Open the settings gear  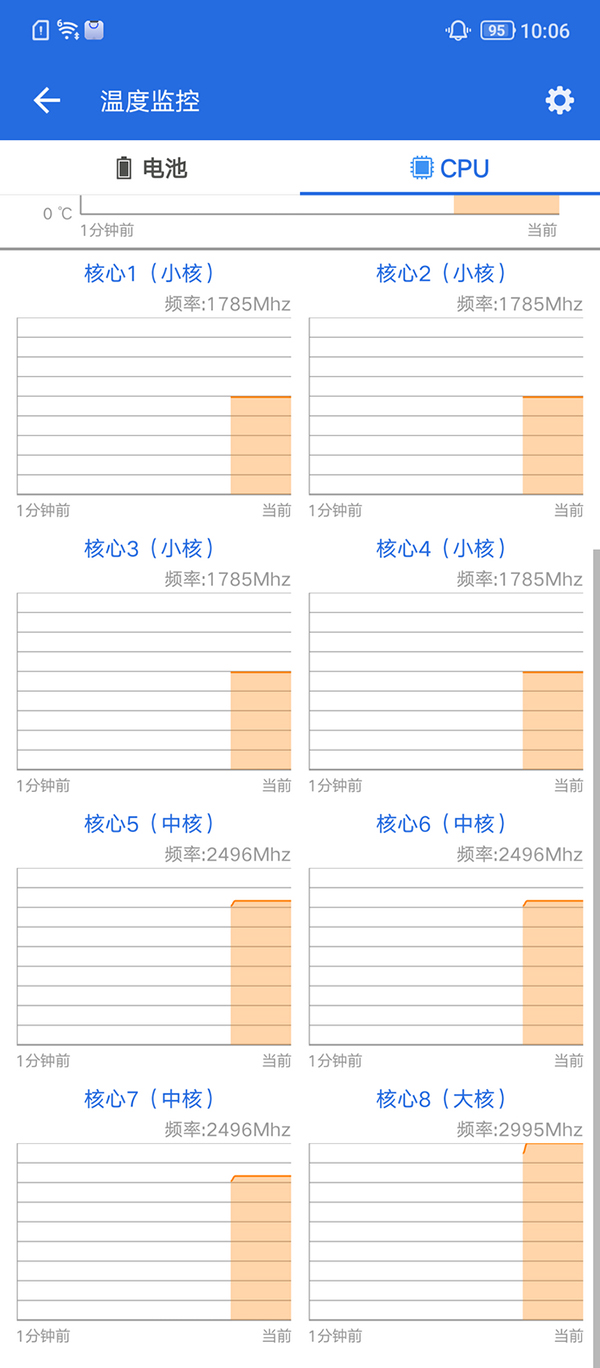(559, 100)
